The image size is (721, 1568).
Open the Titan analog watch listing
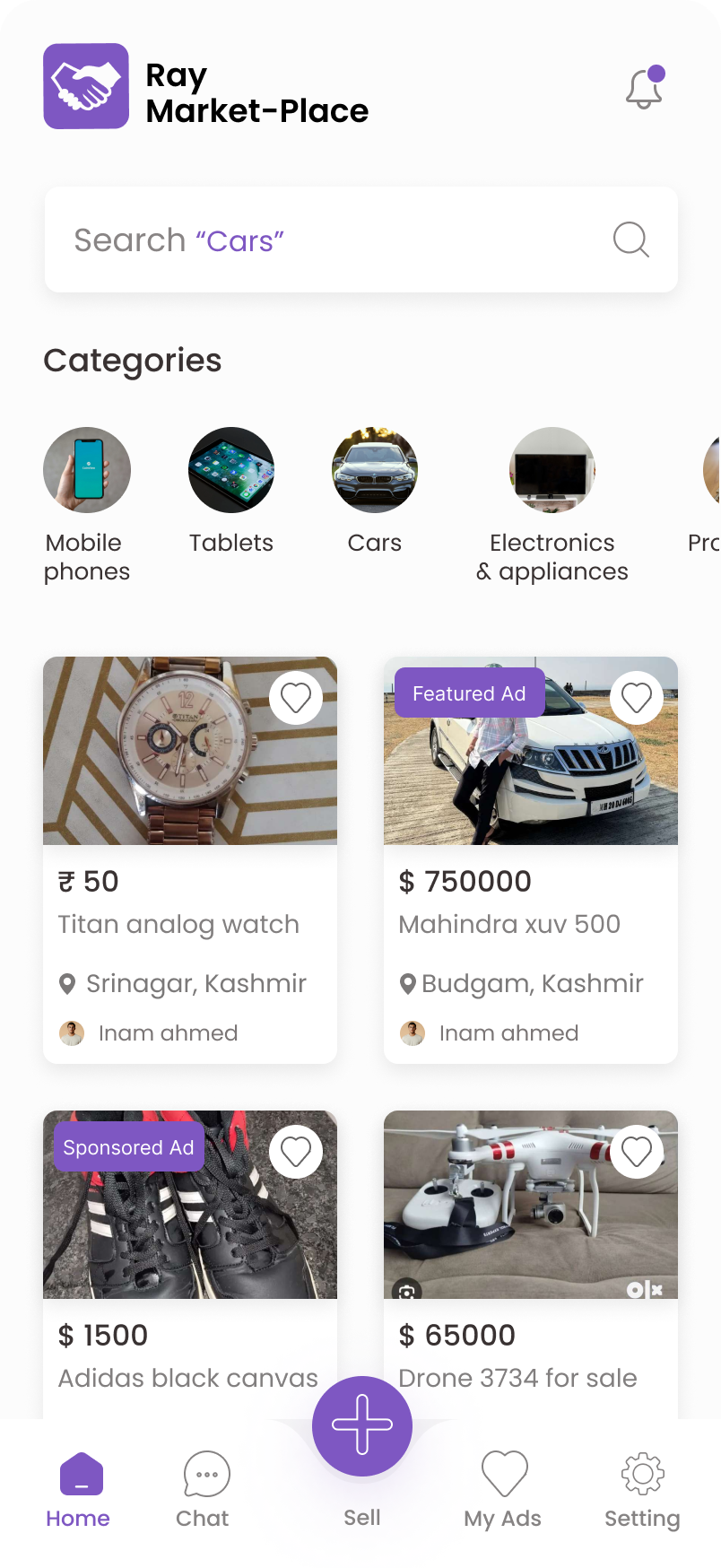point(179,924)
